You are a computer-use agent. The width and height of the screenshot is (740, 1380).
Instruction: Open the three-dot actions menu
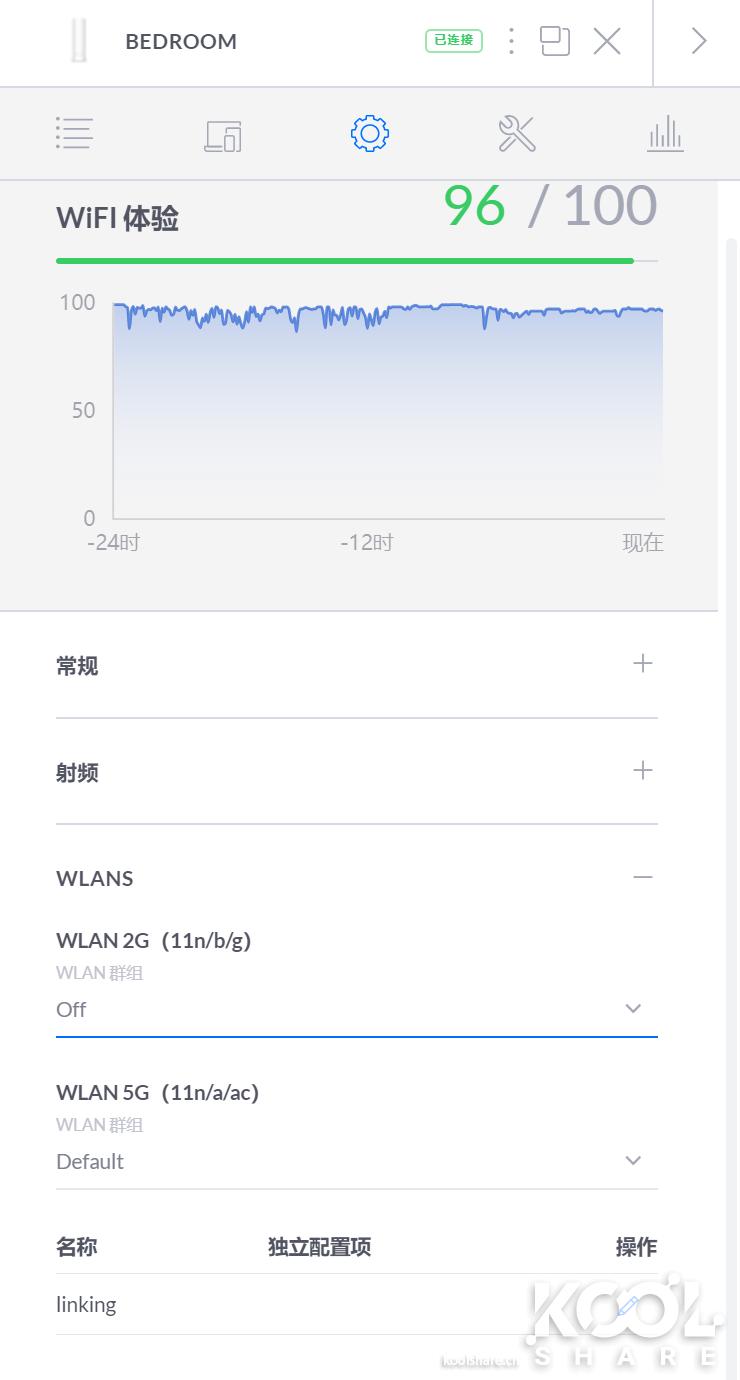511,41
